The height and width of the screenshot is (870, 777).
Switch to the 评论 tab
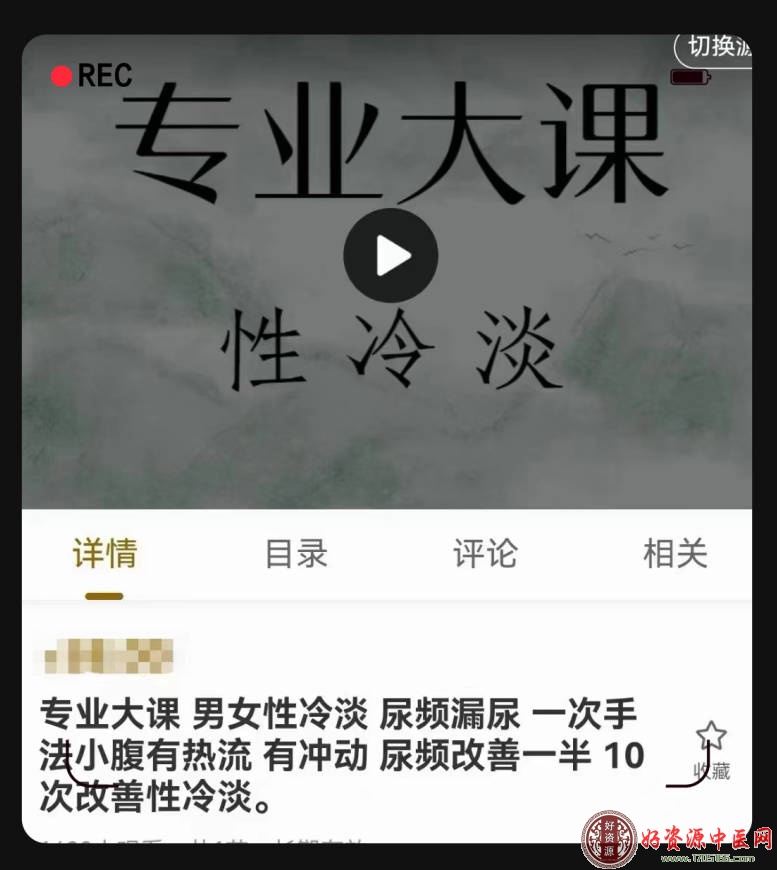coord(485,553)
